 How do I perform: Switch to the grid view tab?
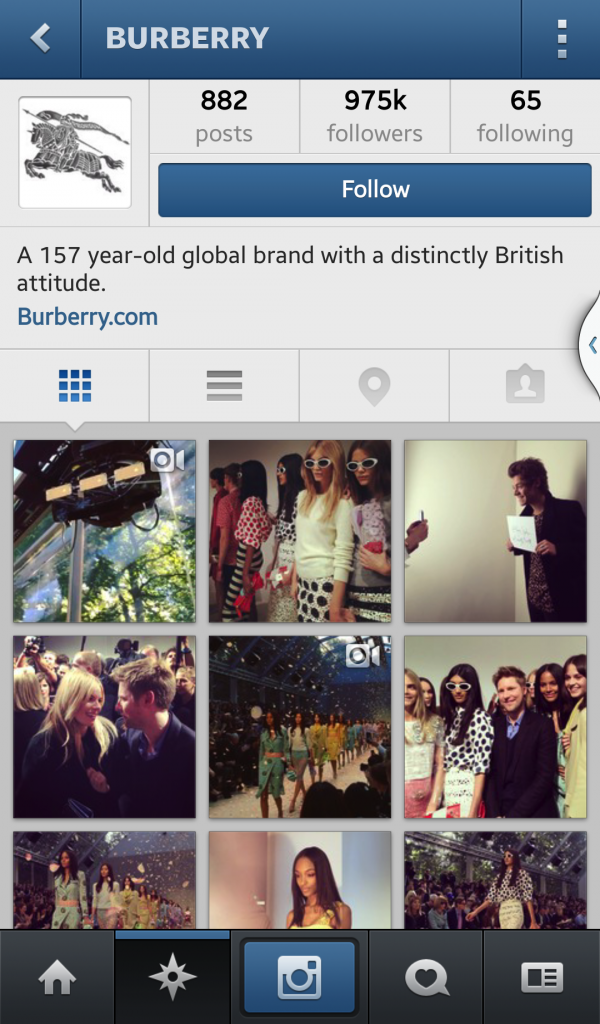[x=75, y=385]
